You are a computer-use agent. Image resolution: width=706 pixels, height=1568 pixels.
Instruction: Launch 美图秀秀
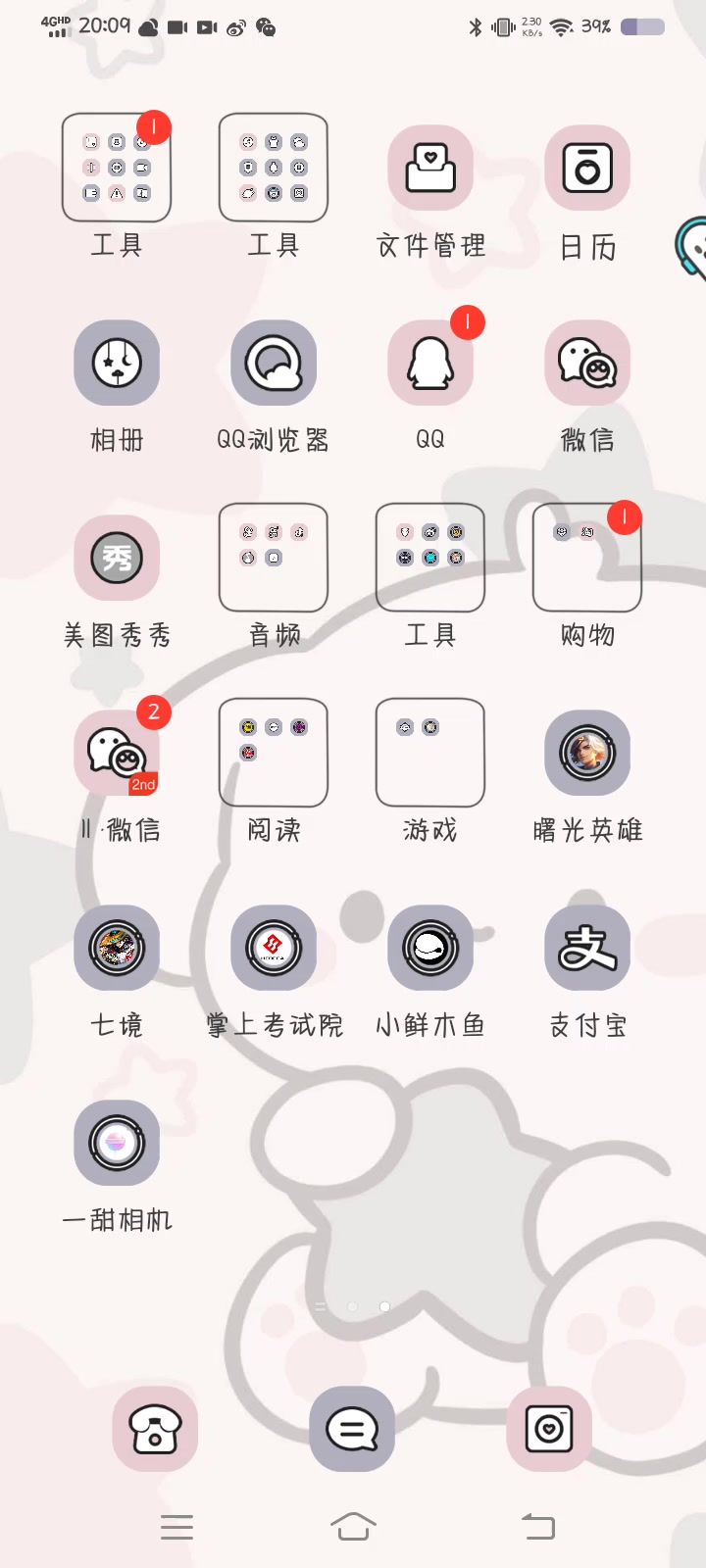(117, 559)
